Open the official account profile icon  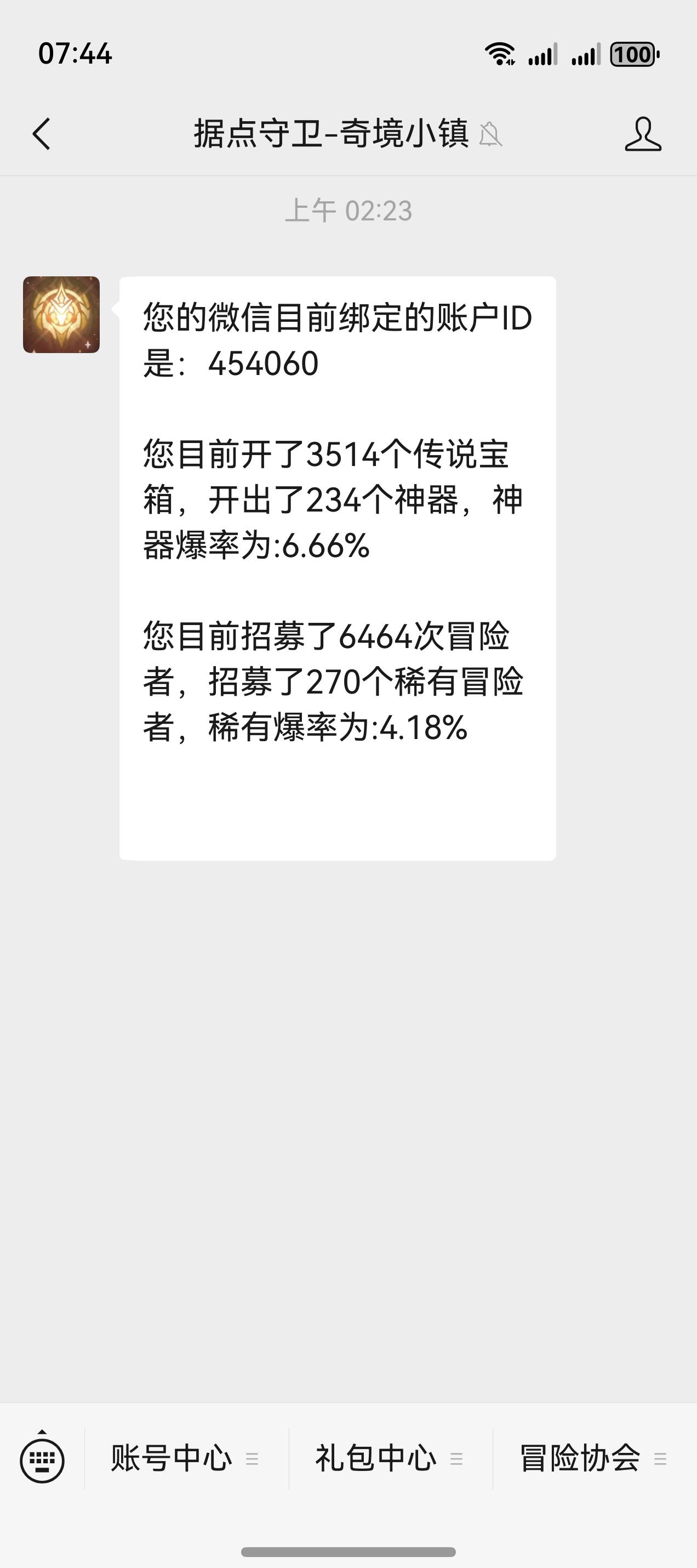point(643,134)
